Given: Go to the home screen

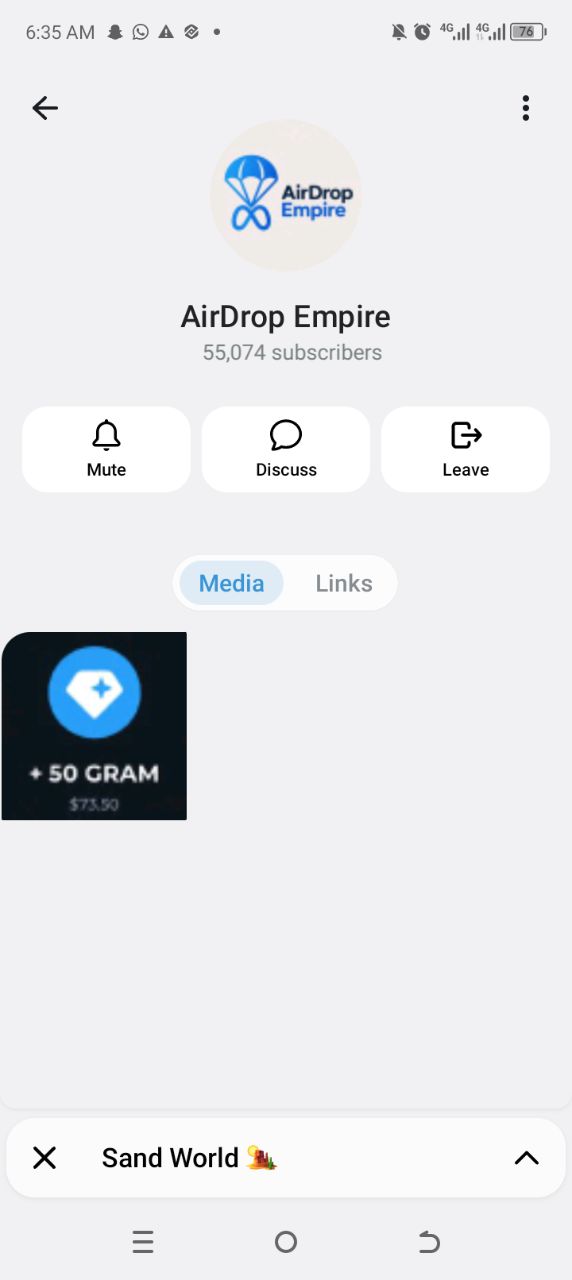Looking at the screenshot, I should coord(286,1242).
